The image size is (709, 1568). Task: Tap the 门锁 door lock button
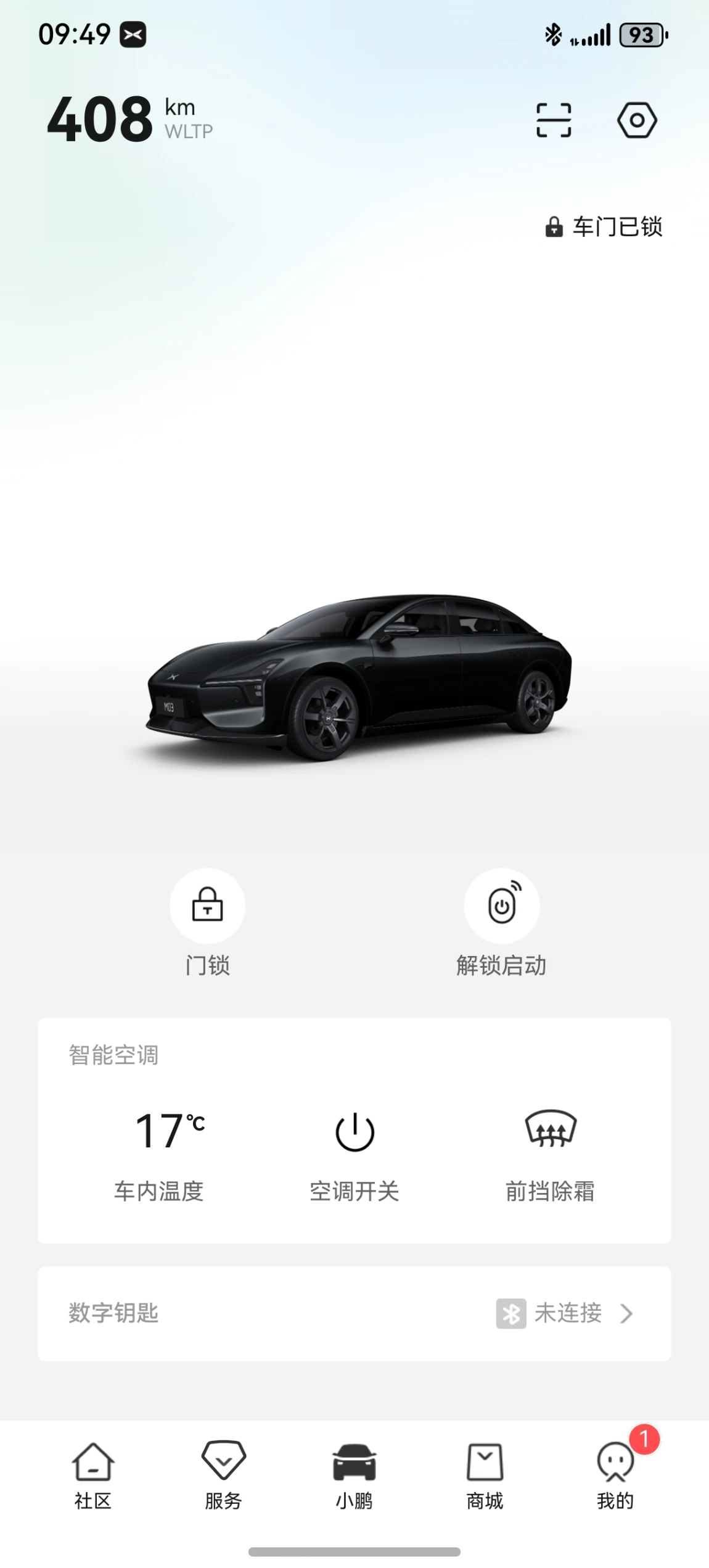tap(207, 906)
